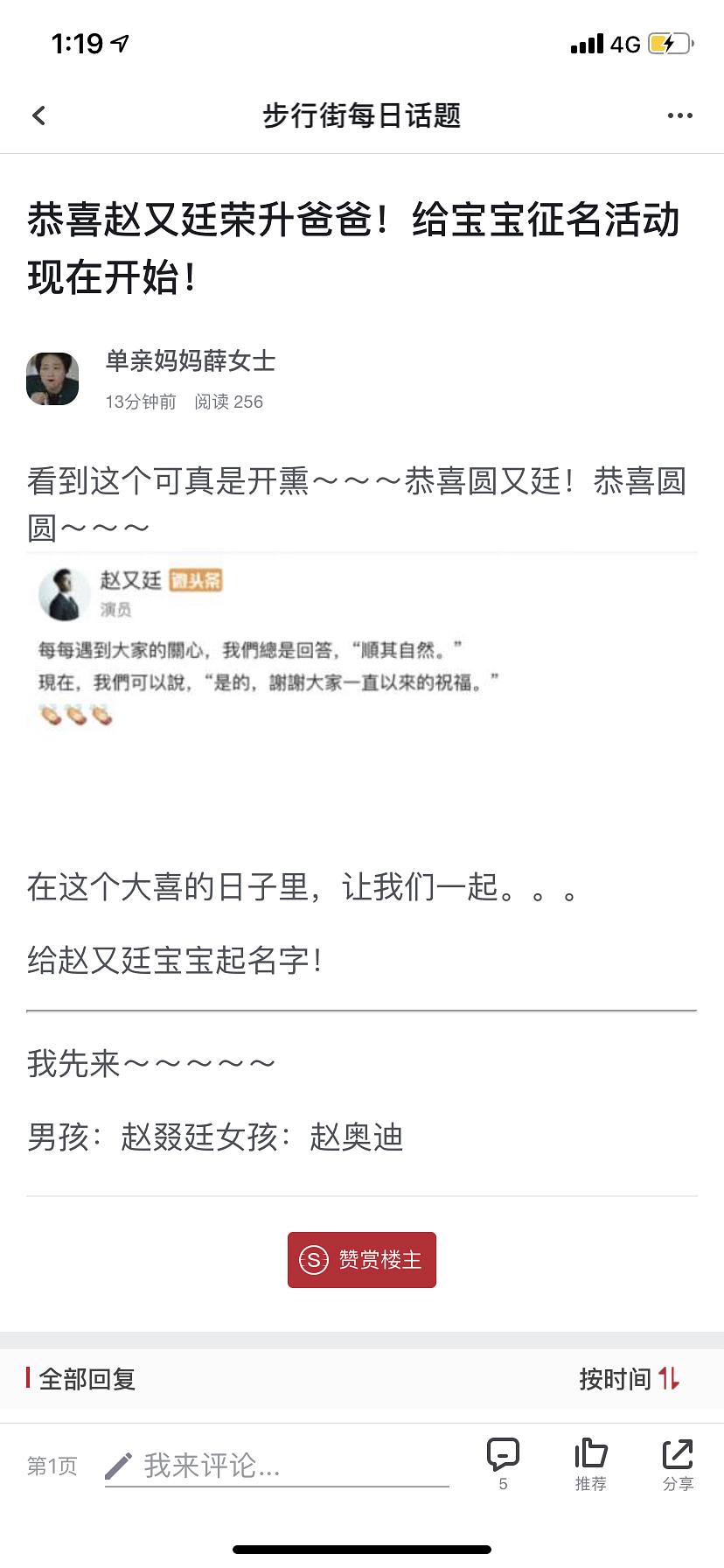
Task: Toggle the 按时间 reply sort order
Action: (x=630, y=1379)
